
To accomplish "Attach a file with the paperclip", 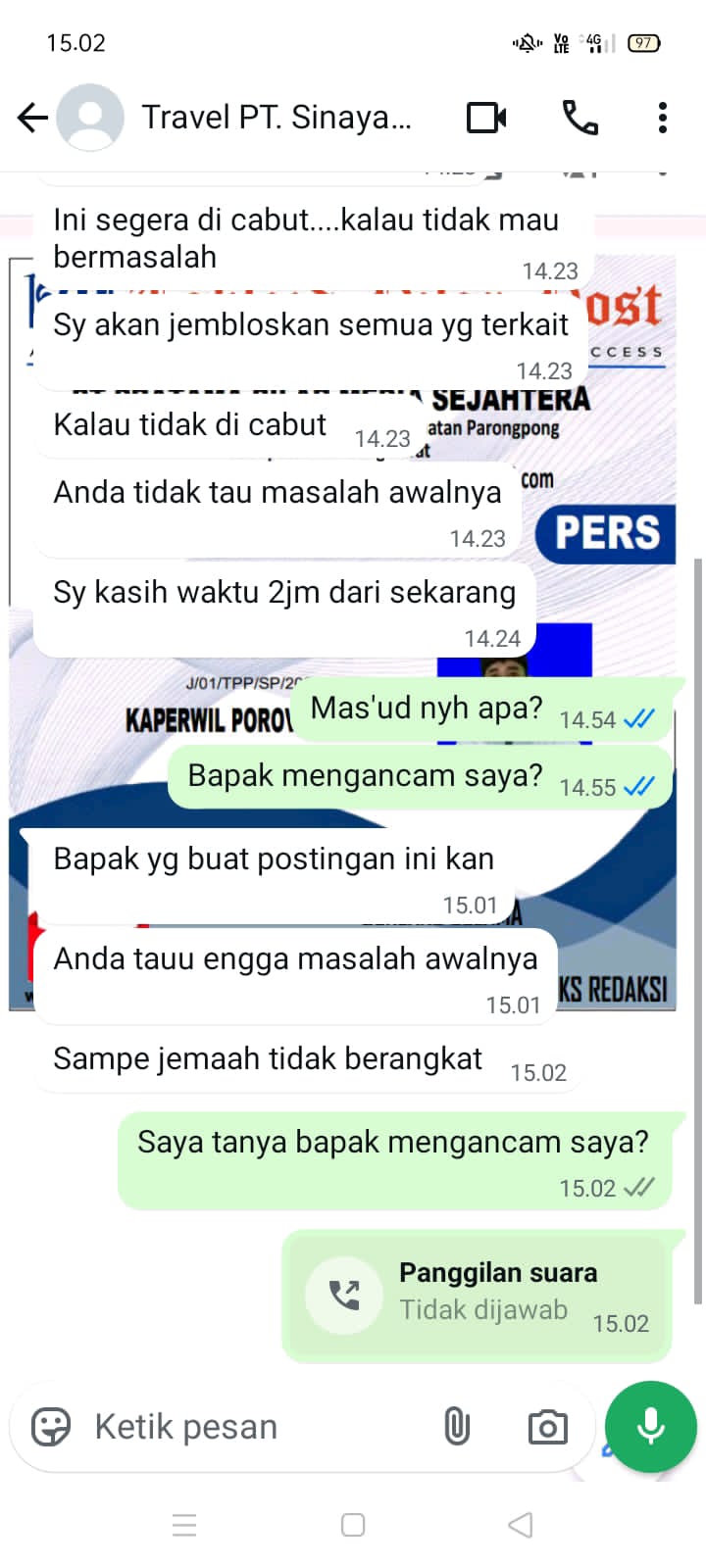I will [456, 1426].
